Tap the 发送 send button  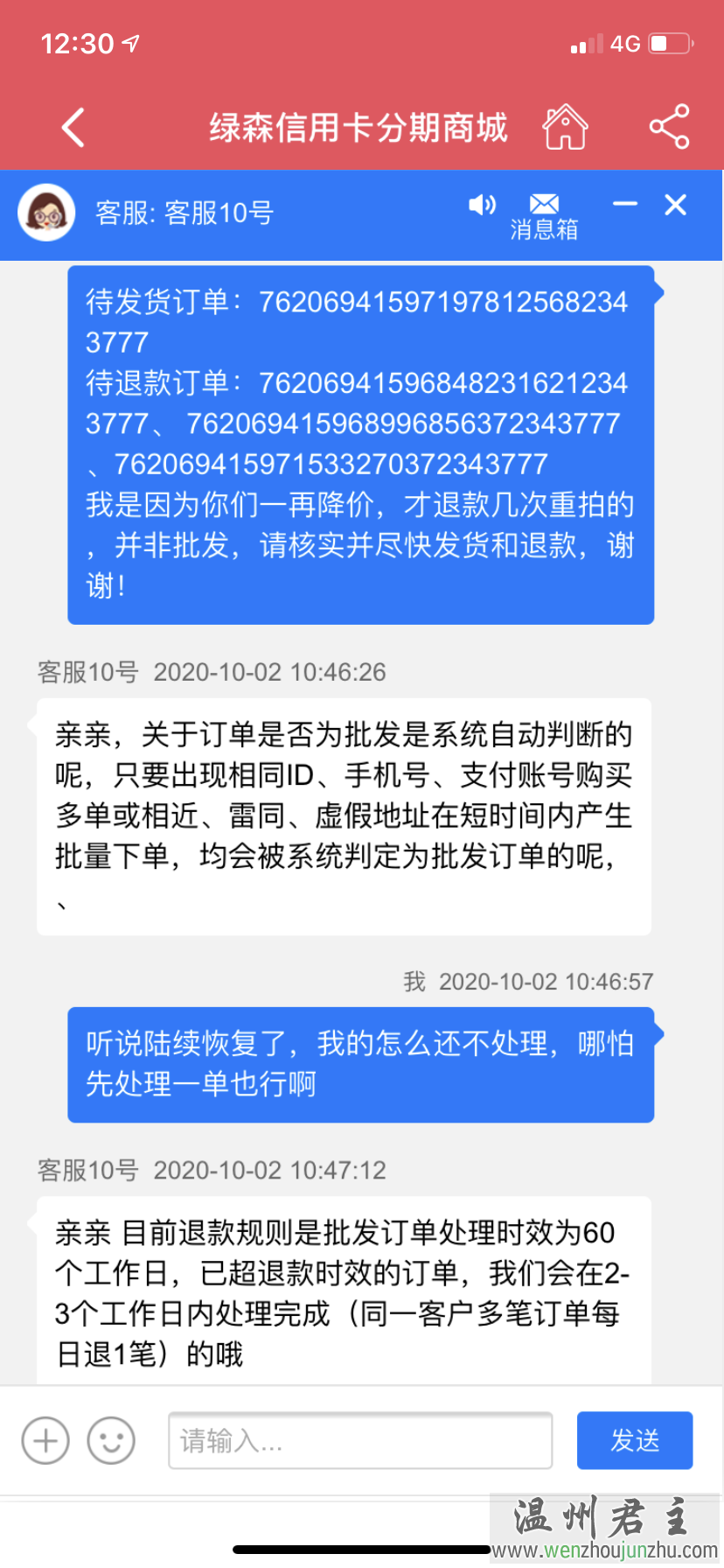click(635, 1440)
